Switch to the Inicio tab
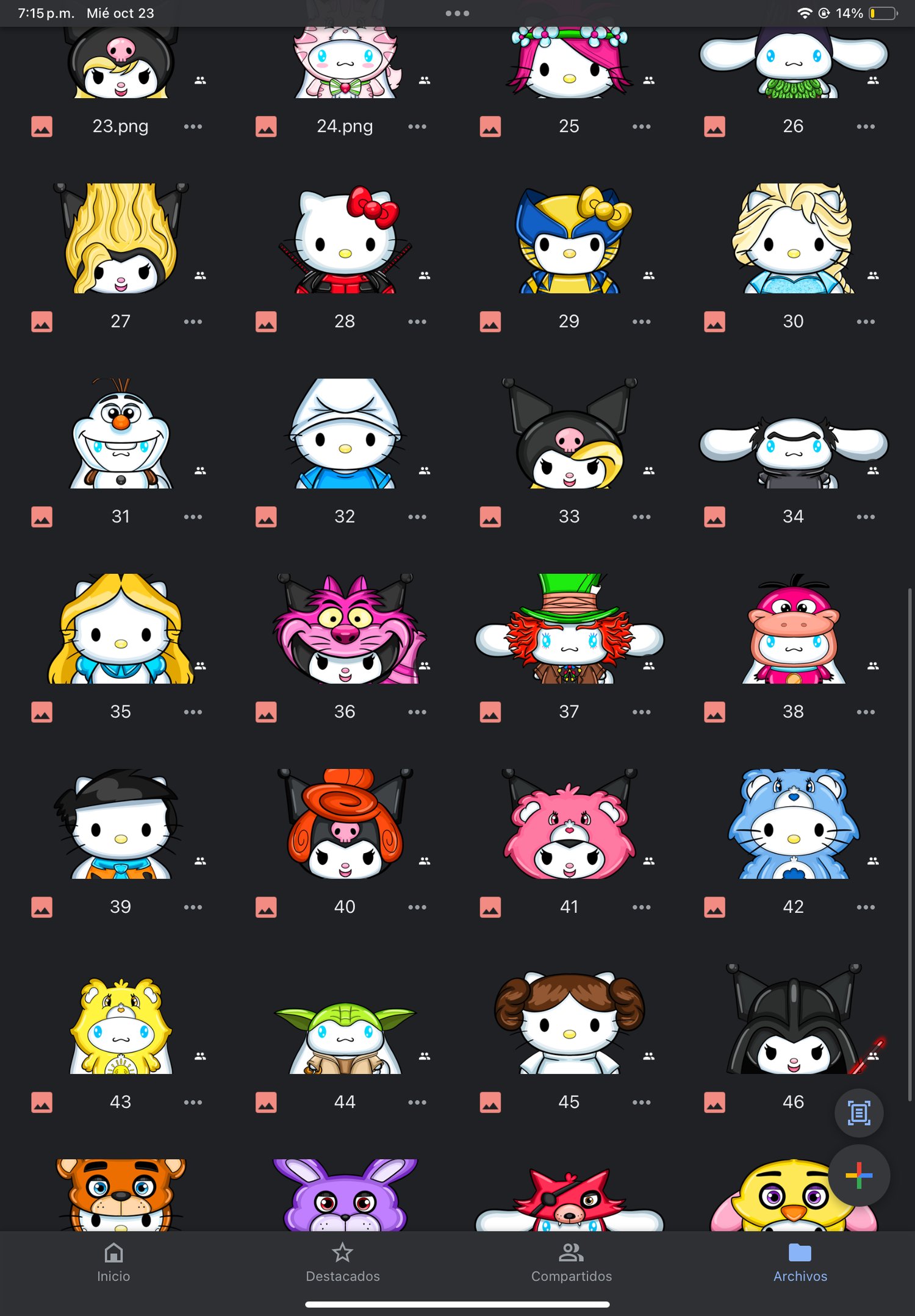The image size is (915, 1316). (113, 1262)
